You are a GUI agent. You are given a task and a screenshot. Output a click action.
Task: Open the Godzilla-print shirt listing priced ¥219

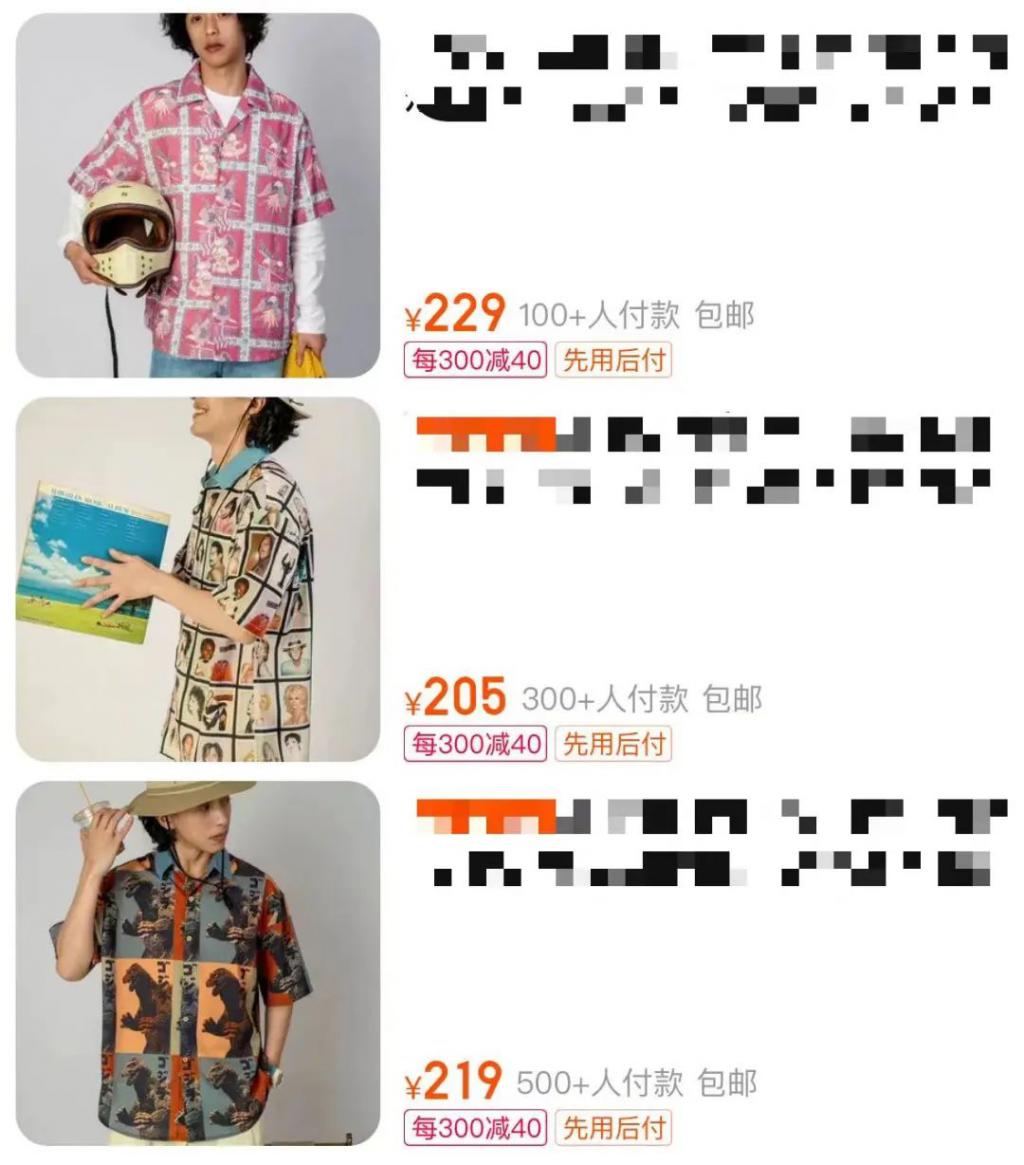coord(198,963)
